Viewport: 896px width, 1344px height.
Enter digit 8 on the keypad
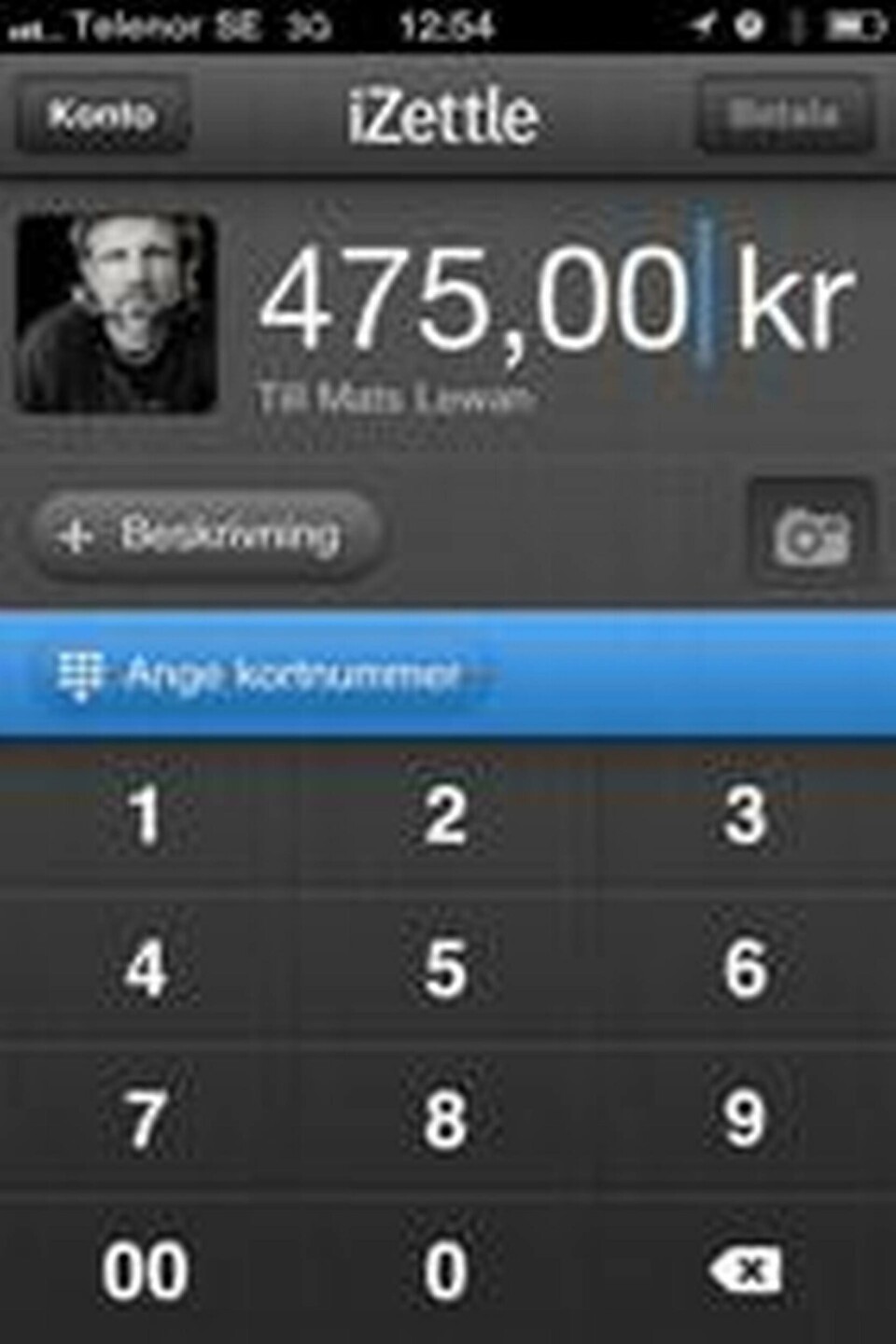(x=446, y=1119)
